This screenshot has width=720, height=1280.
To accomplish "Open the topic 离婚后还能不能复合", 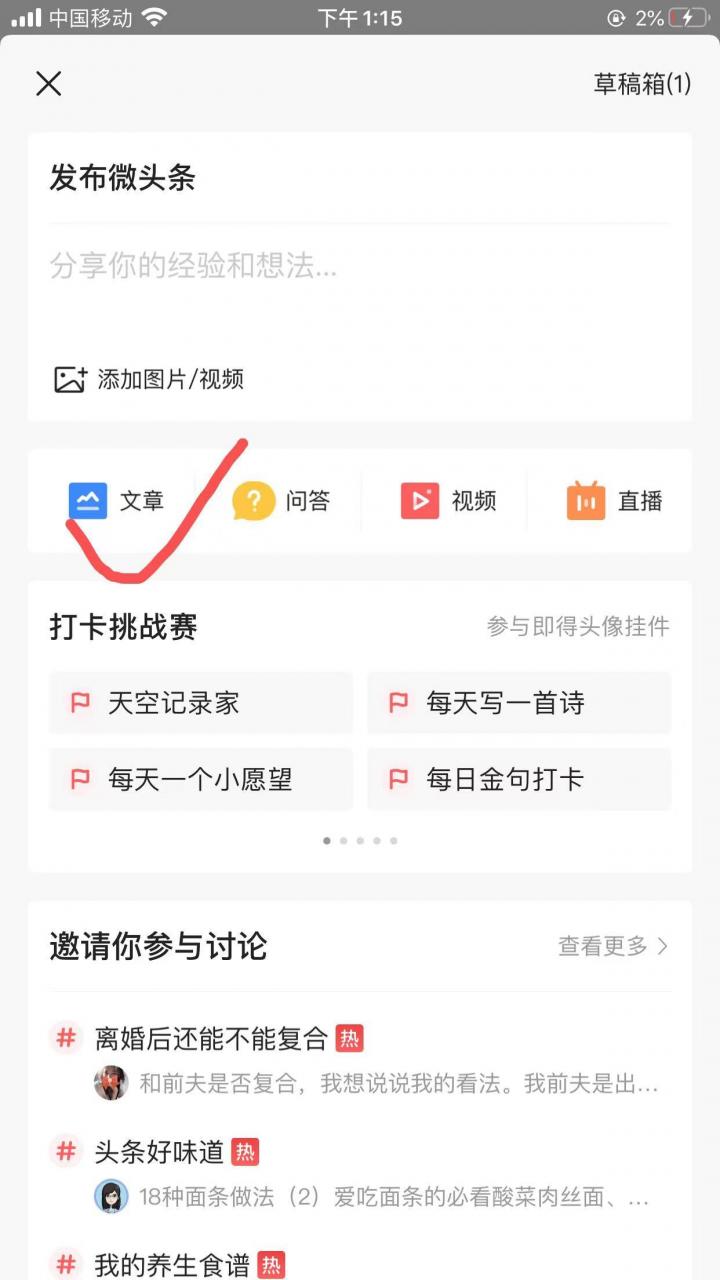I will [x=211, y=1039].
